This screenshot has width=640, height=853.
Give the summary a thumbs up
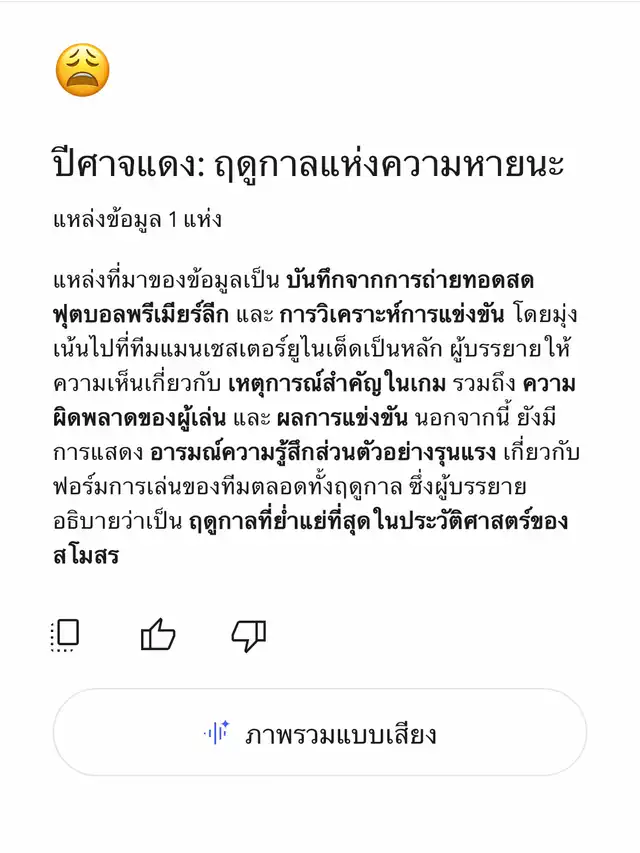coord(157,635)
